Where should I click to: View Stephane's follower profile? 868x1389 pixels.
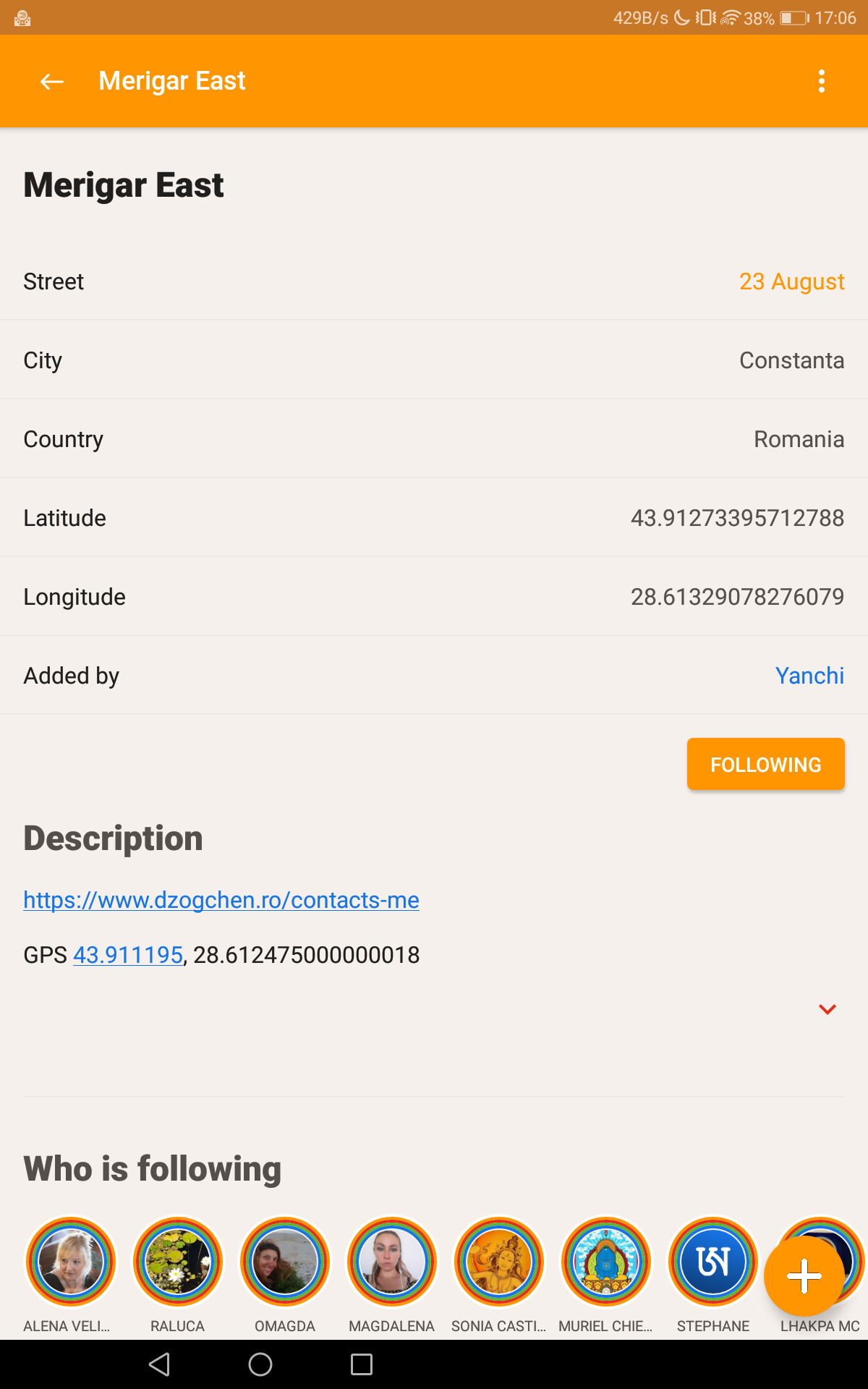coord(713,1262)
